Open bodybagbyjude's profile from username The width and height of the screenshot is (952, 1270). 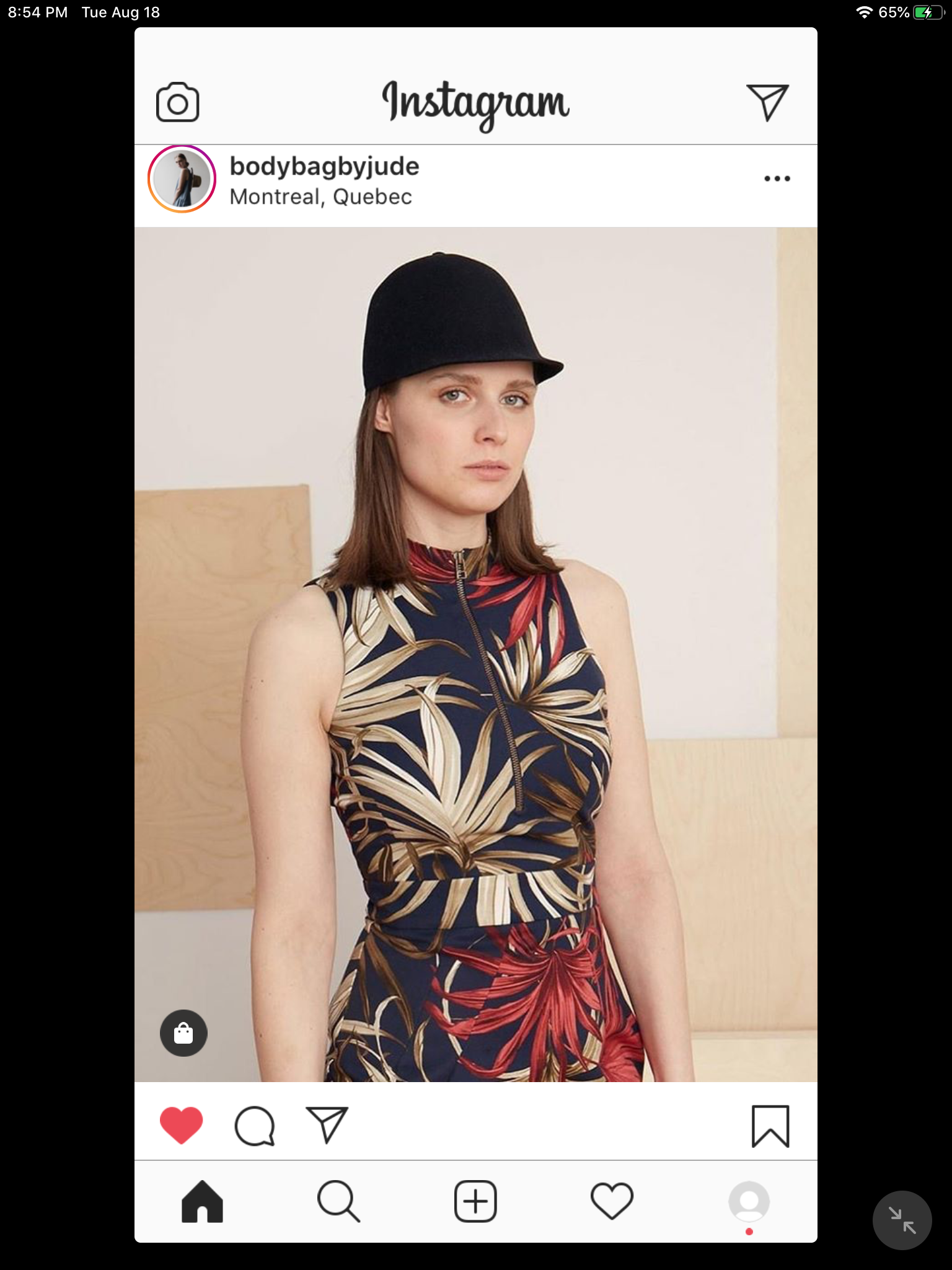coord(324,166)
